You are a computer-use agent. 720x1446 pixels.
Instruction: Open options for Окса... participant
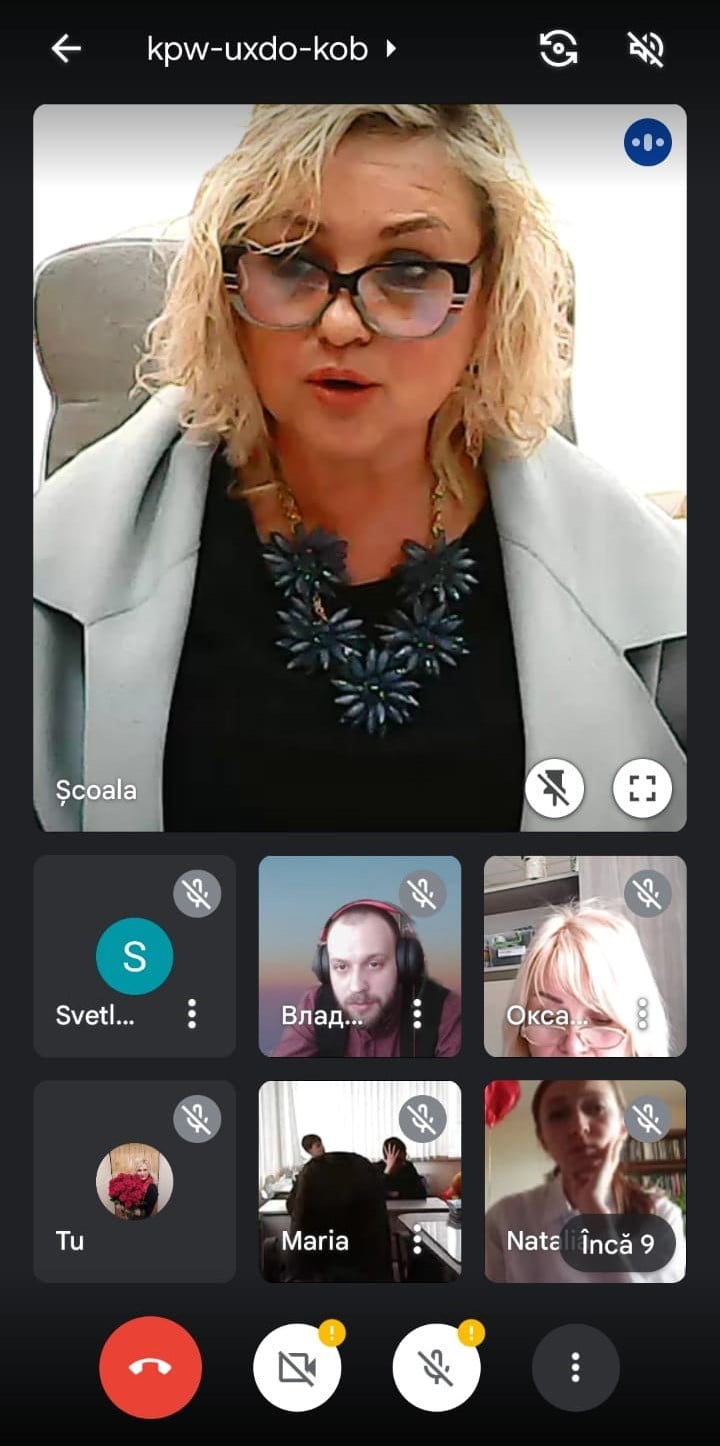point(642,1014)
